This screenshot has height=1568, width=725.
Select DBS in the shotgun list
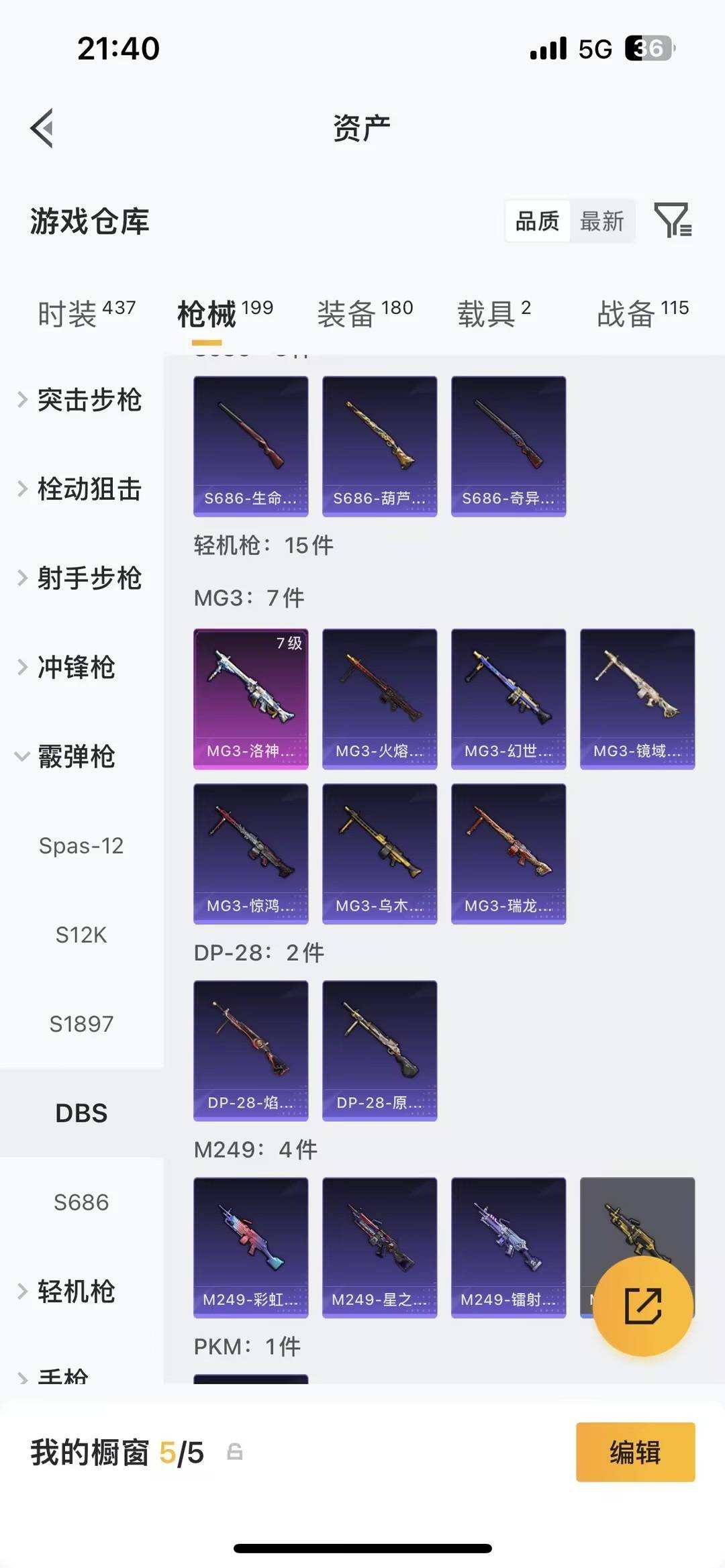83,1112
